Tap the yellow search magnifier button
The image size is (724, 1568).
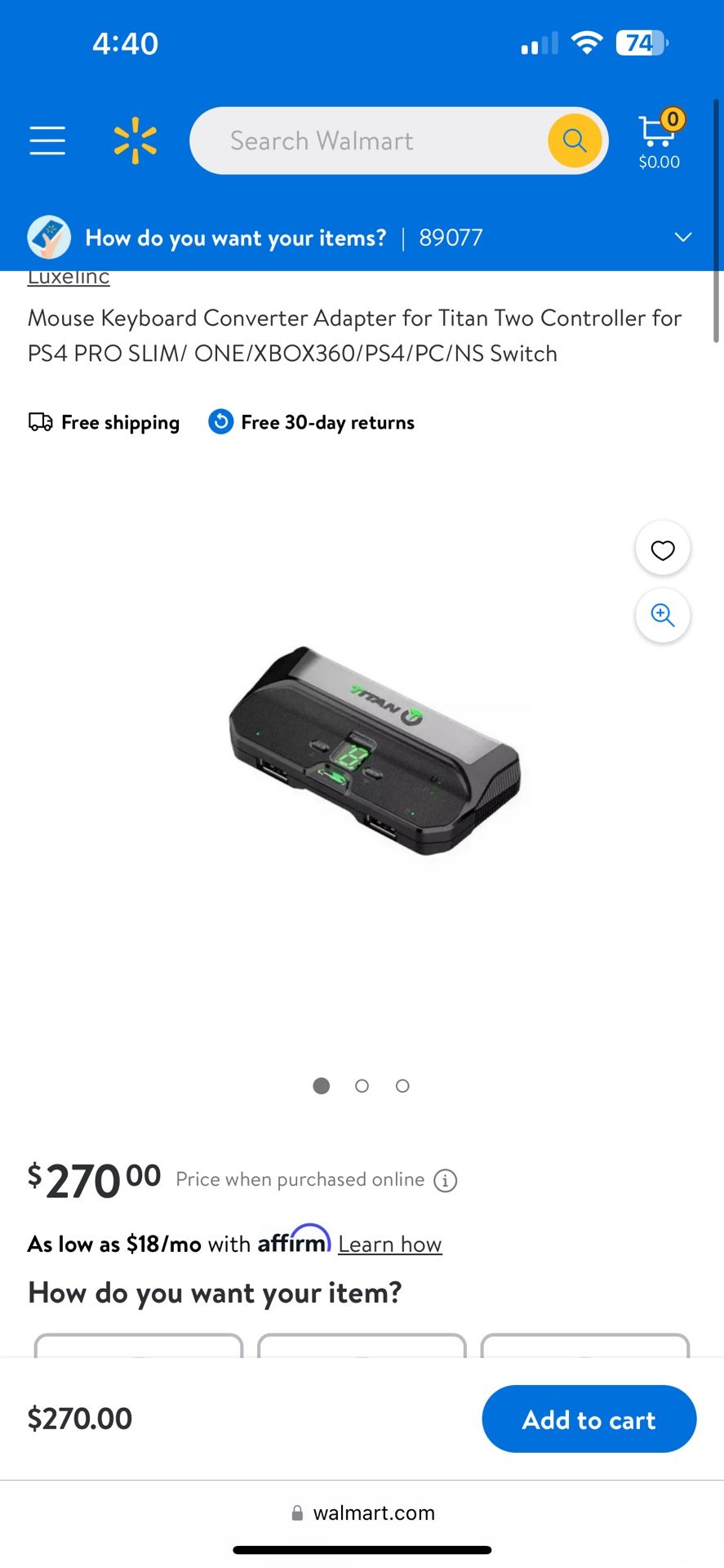[x=575, y=140]
